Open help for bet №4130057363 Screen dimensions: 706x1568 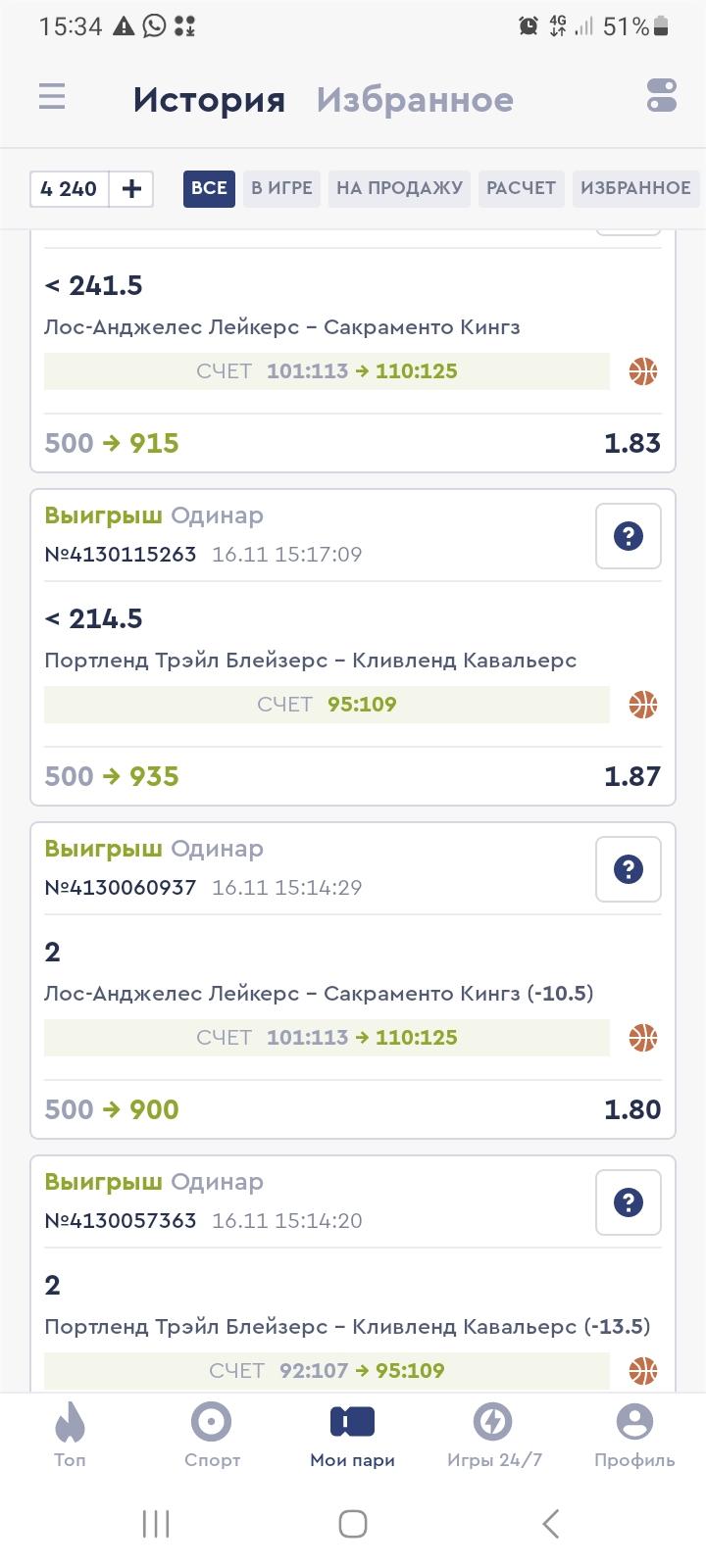click(x=629, y=1202)
